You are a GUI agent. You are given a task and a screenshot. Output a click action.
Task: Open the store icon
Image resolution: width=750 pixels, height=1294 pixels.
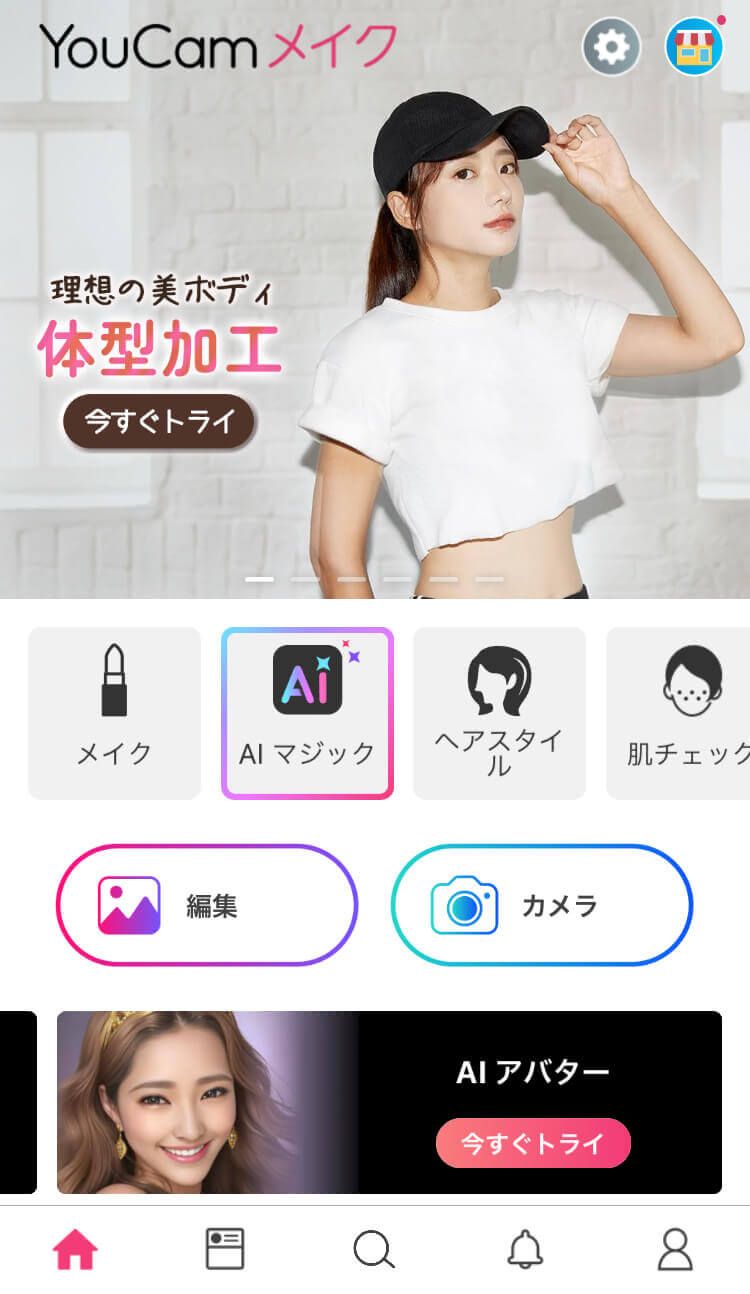[694, 47]
